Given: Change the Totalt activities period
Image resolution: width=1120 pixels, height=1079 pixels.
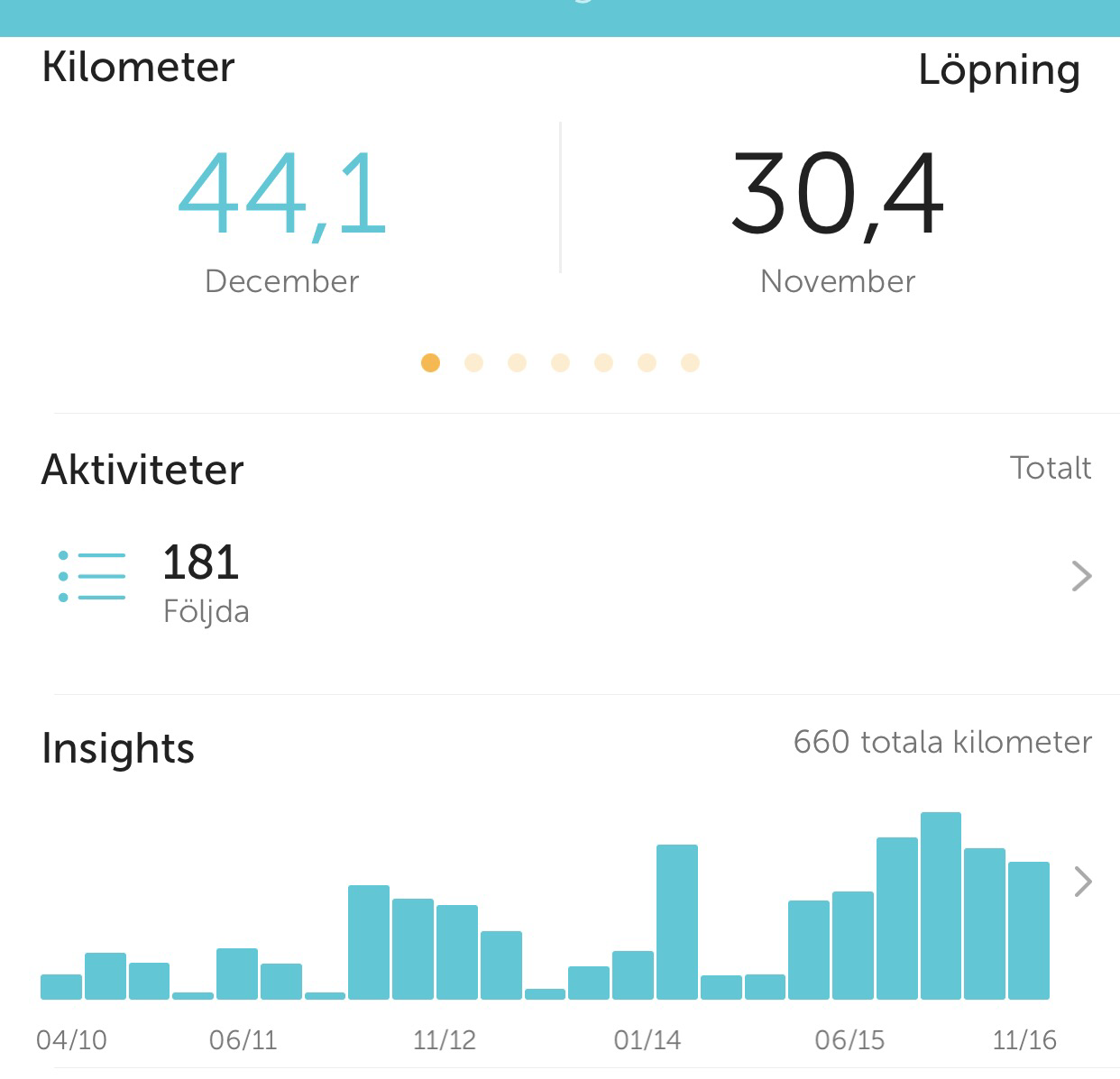Looking at the screenshot, I should tap(1050, 468).
